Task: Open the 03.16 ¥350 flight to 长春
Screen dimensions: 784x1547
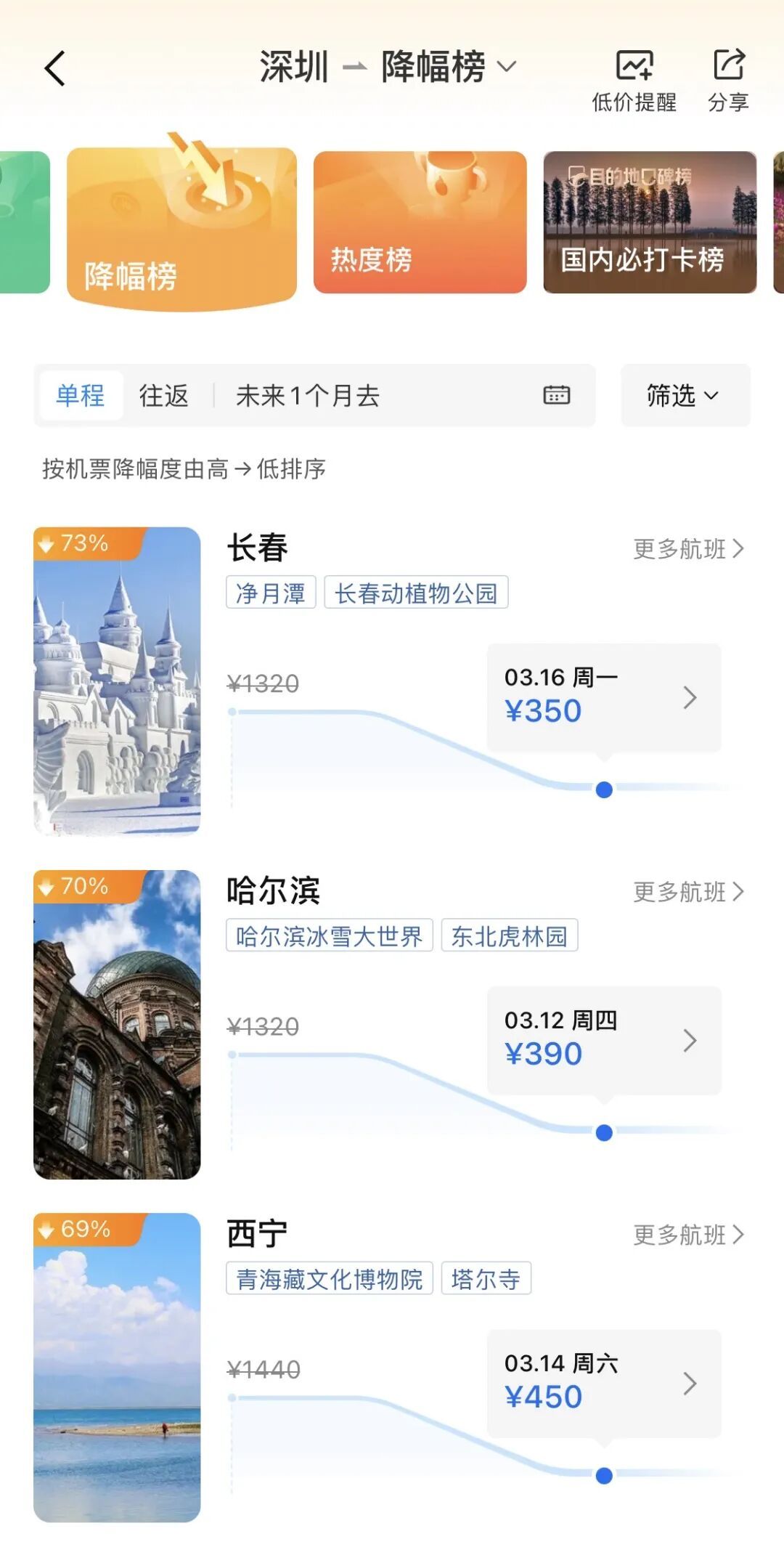Action: 603,697
